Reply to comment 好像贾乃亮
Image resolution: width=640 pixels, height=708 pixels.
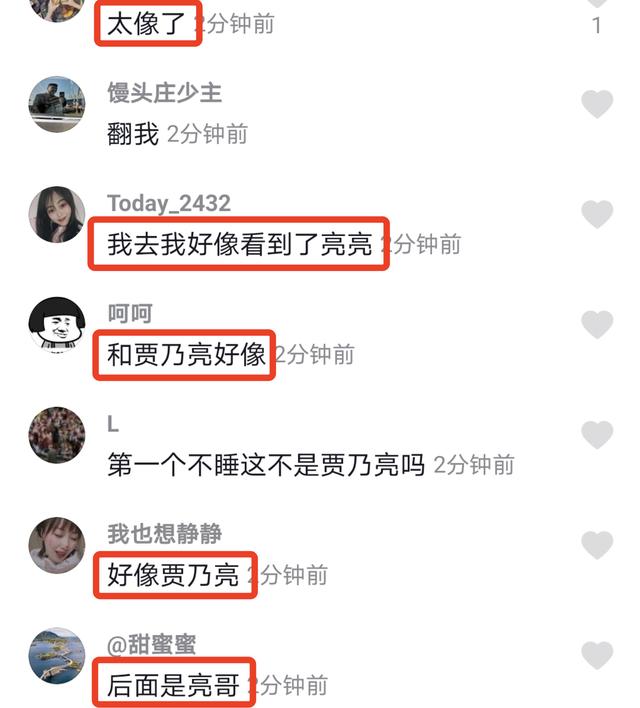[173, 576]
